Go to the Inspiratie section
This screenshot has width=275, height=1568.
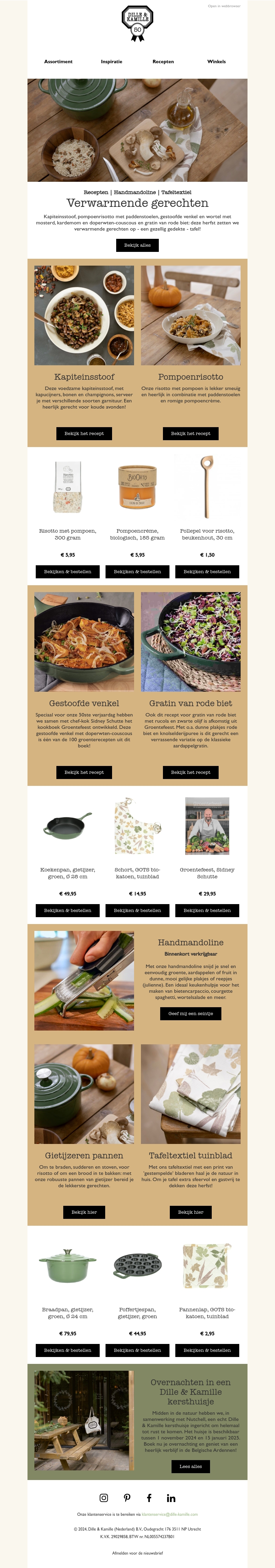pyautogui.click(x=111, y=62)
